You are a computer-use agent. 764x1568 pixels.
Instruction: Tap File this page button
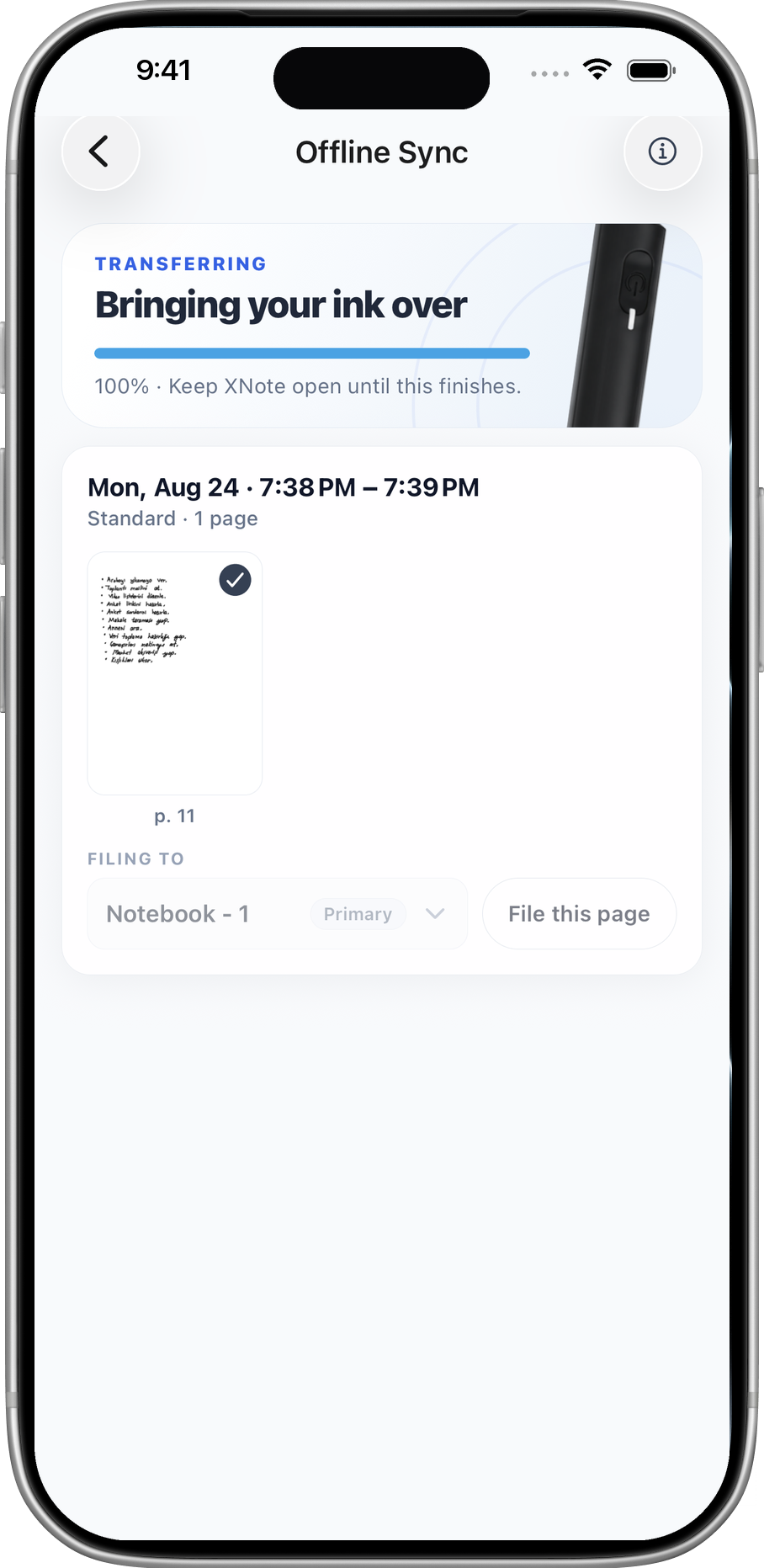(x=579, y=914)
